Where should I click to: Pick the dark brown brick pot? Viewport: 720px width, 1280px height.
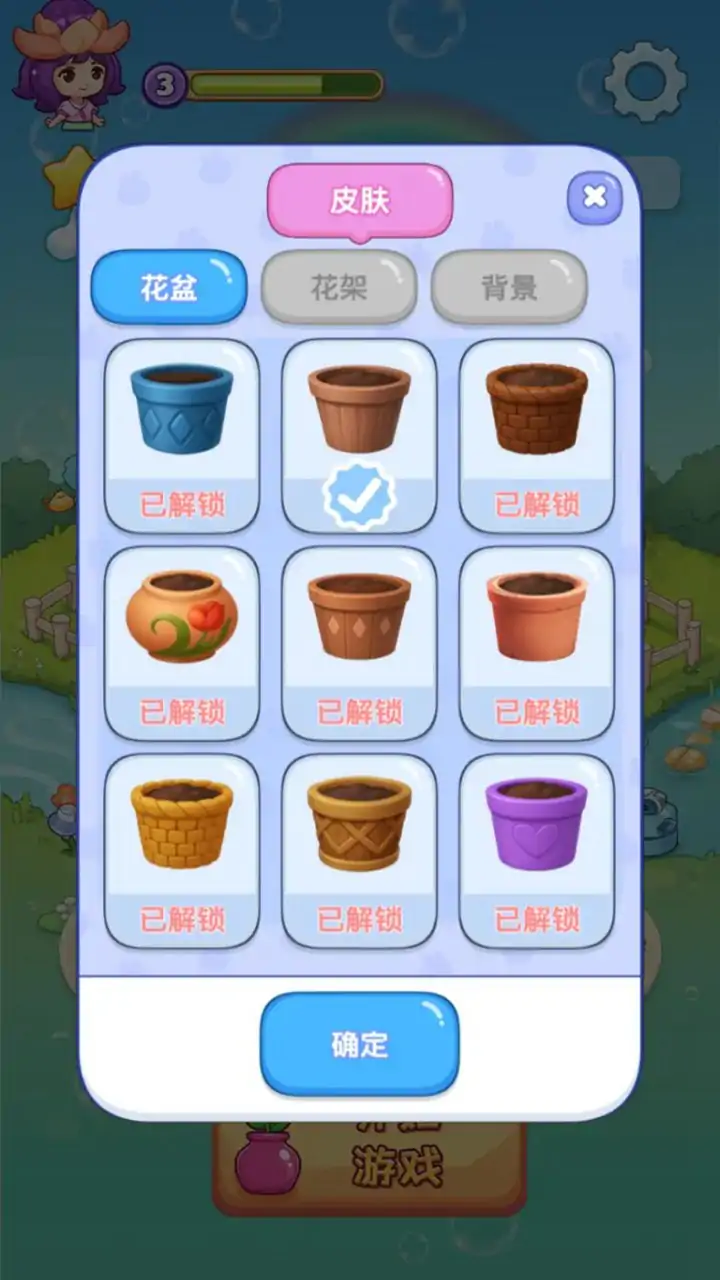(537, 435)
